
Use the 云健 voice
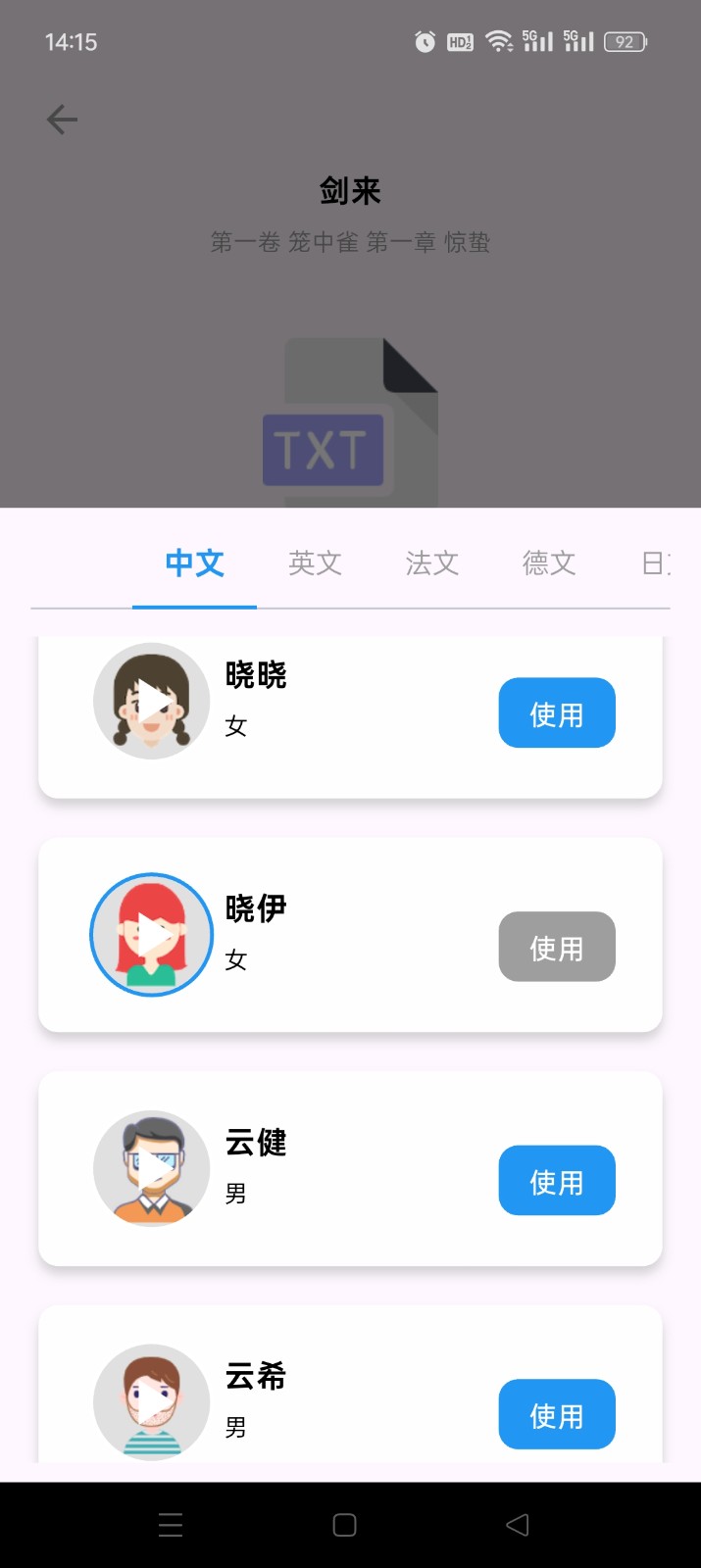(x=556, y=1181)
